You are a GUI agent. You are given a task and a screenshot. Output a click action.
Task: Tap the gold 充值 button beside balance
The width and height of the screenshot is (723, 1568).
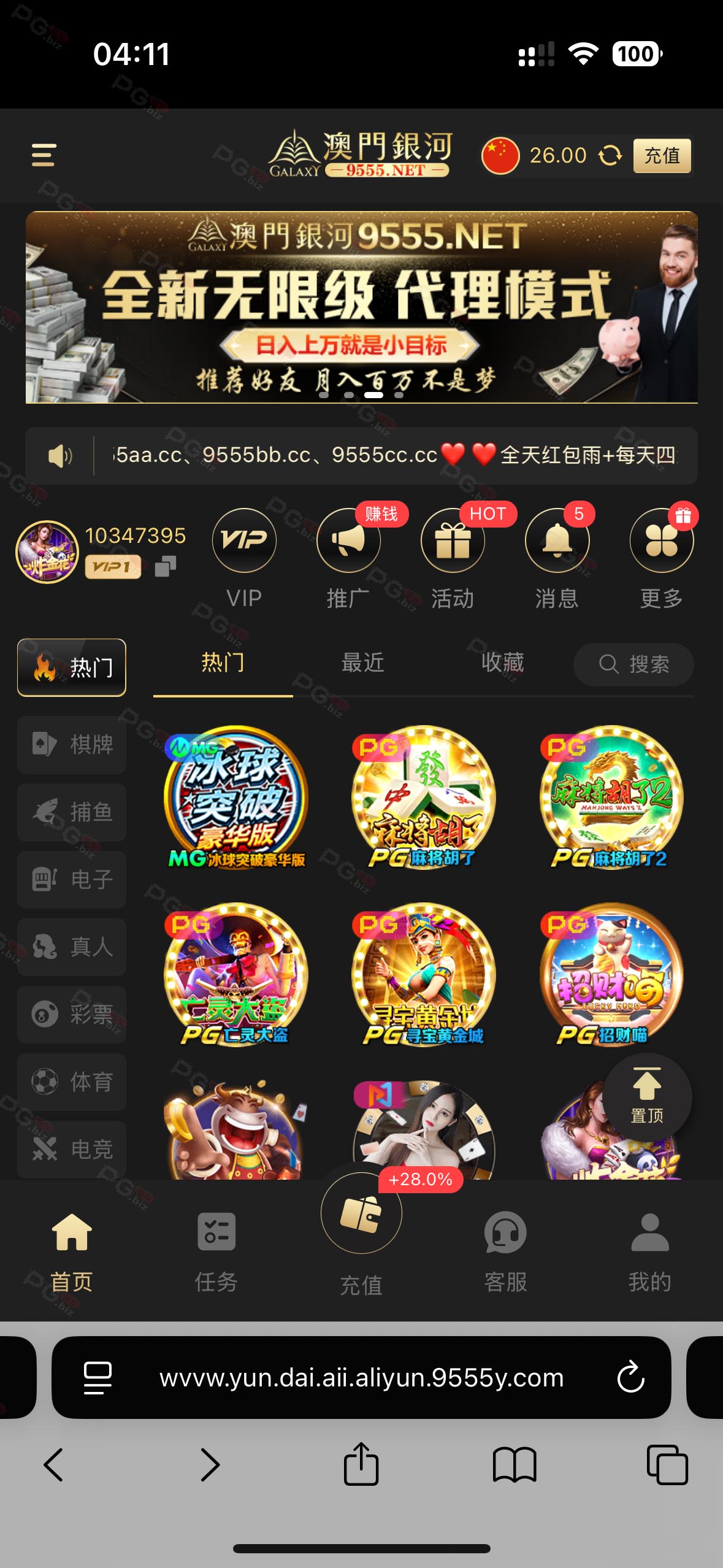click(662, 156)
